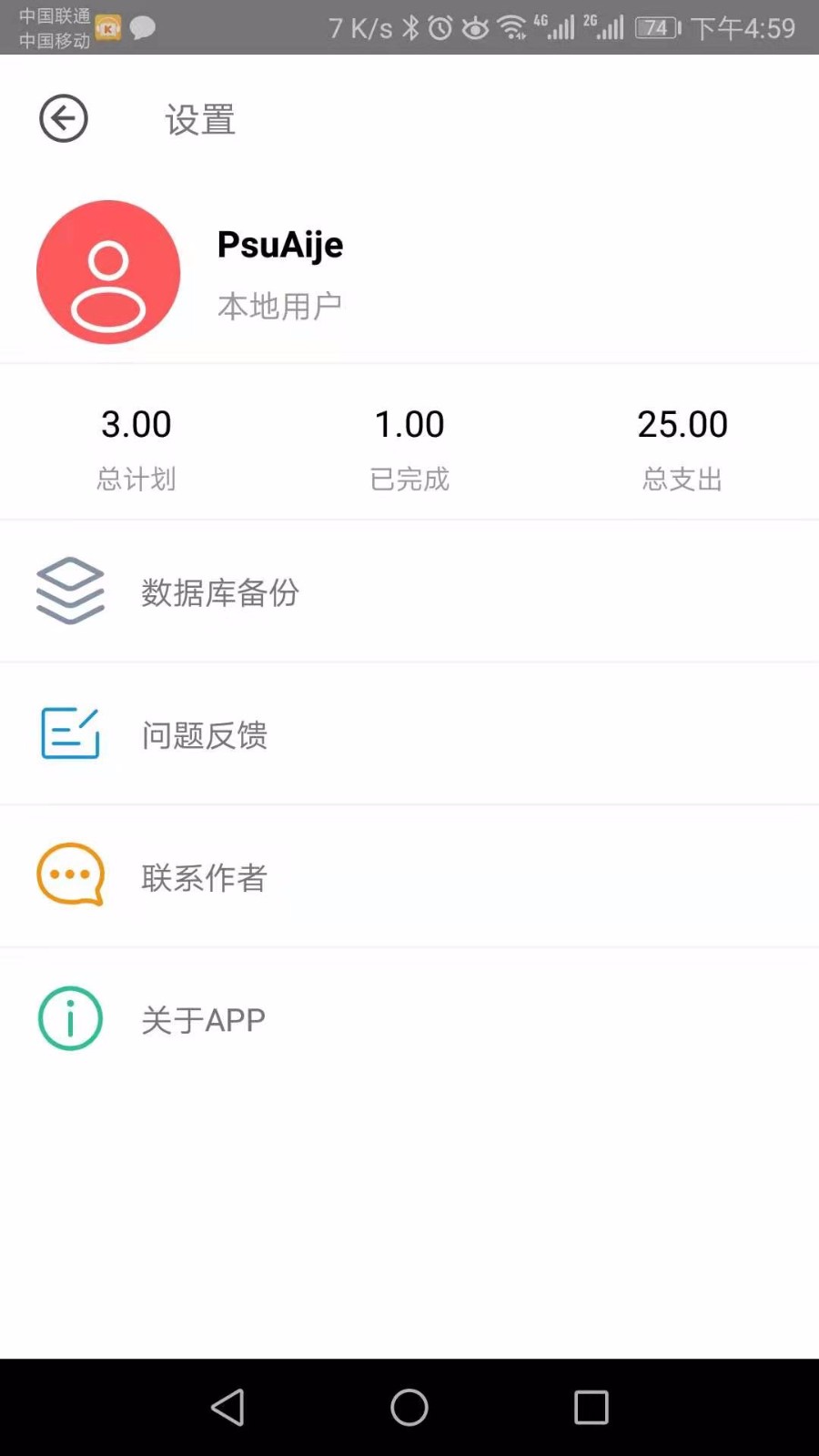The height and width of the screenshot is (1456, 819).
Task: Open the 关于APP about entry
Action: coord(204,1018)
